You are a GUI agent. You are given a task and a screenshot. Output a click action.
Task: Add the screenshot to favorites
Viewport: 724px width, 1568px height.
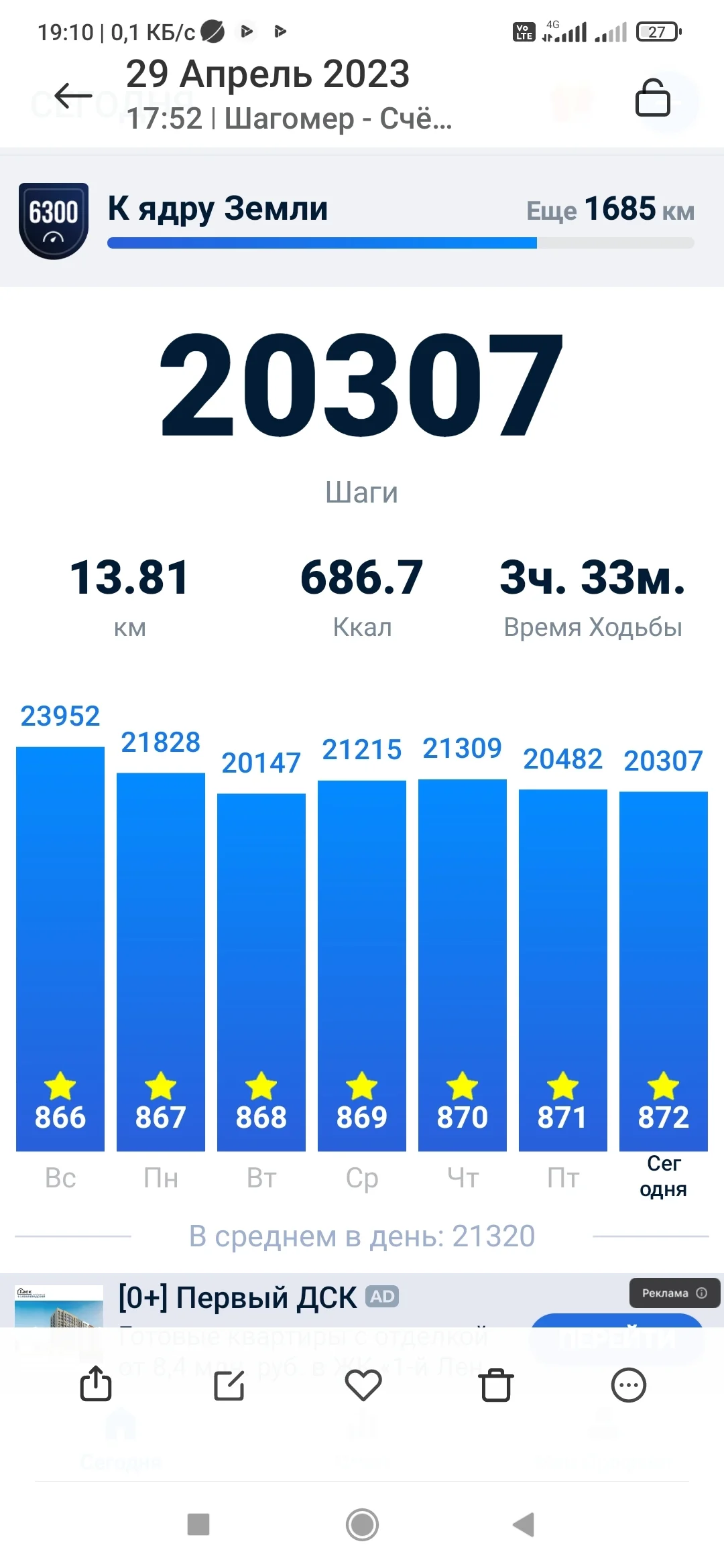[363, 1385]
